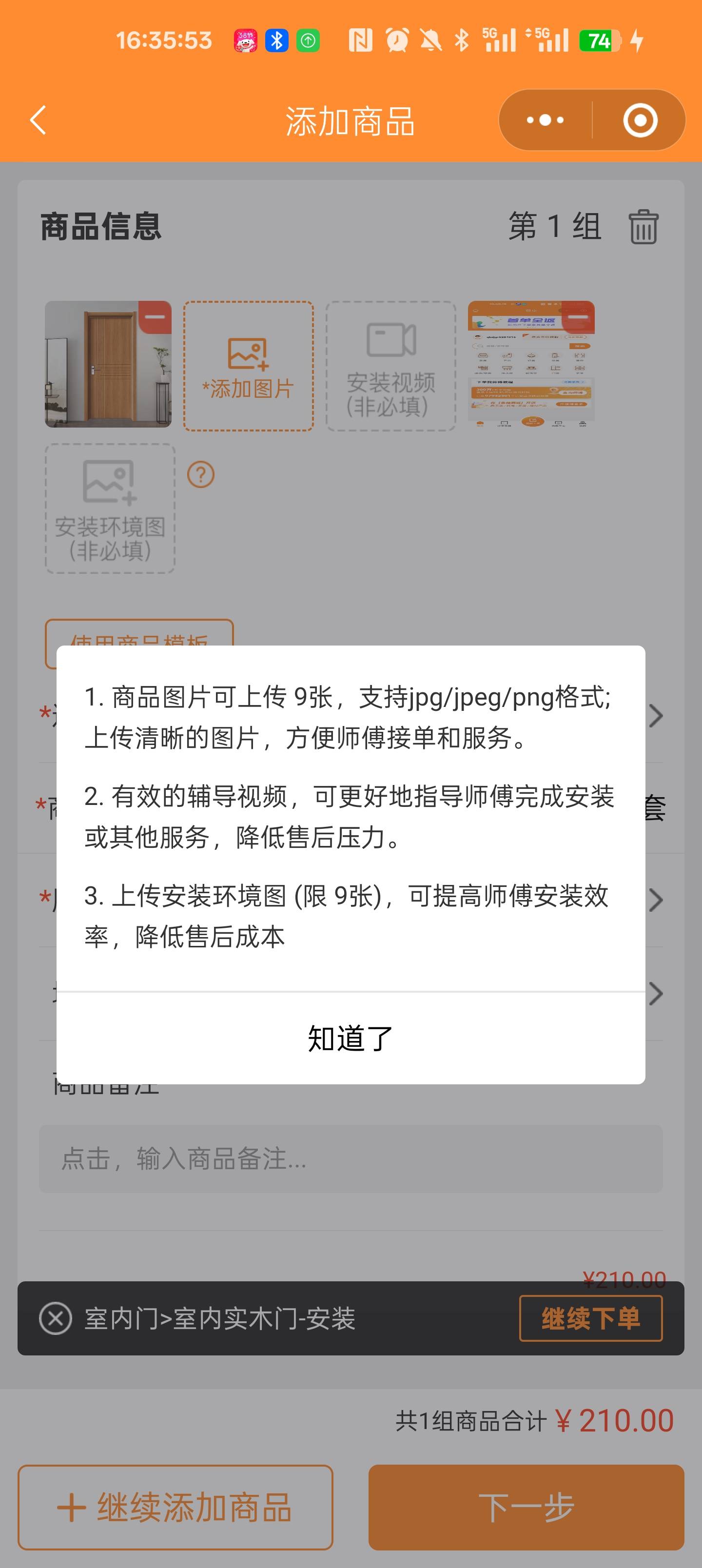Close the mini program with the circle button
This screenshot has height=1568, width=702.
640,120
